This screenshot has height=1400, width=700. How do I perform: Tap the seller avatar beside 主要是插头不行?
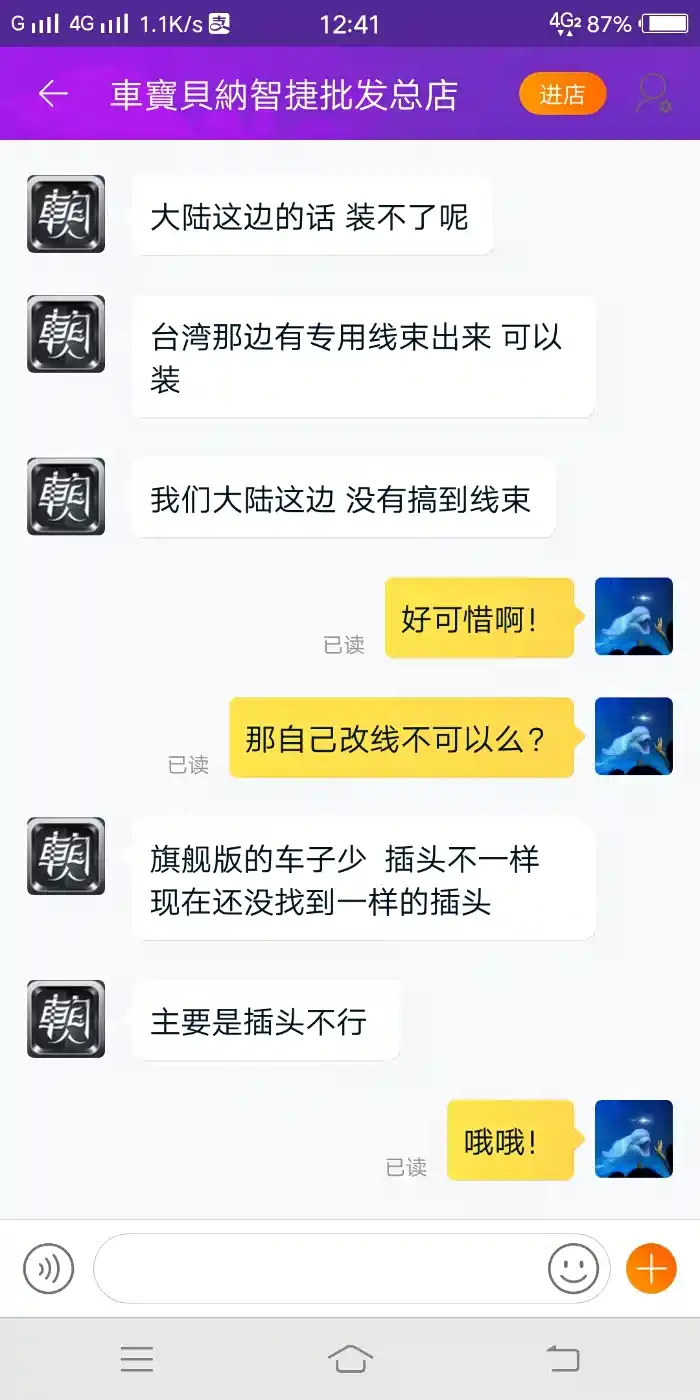click(x=66, y=1019)
